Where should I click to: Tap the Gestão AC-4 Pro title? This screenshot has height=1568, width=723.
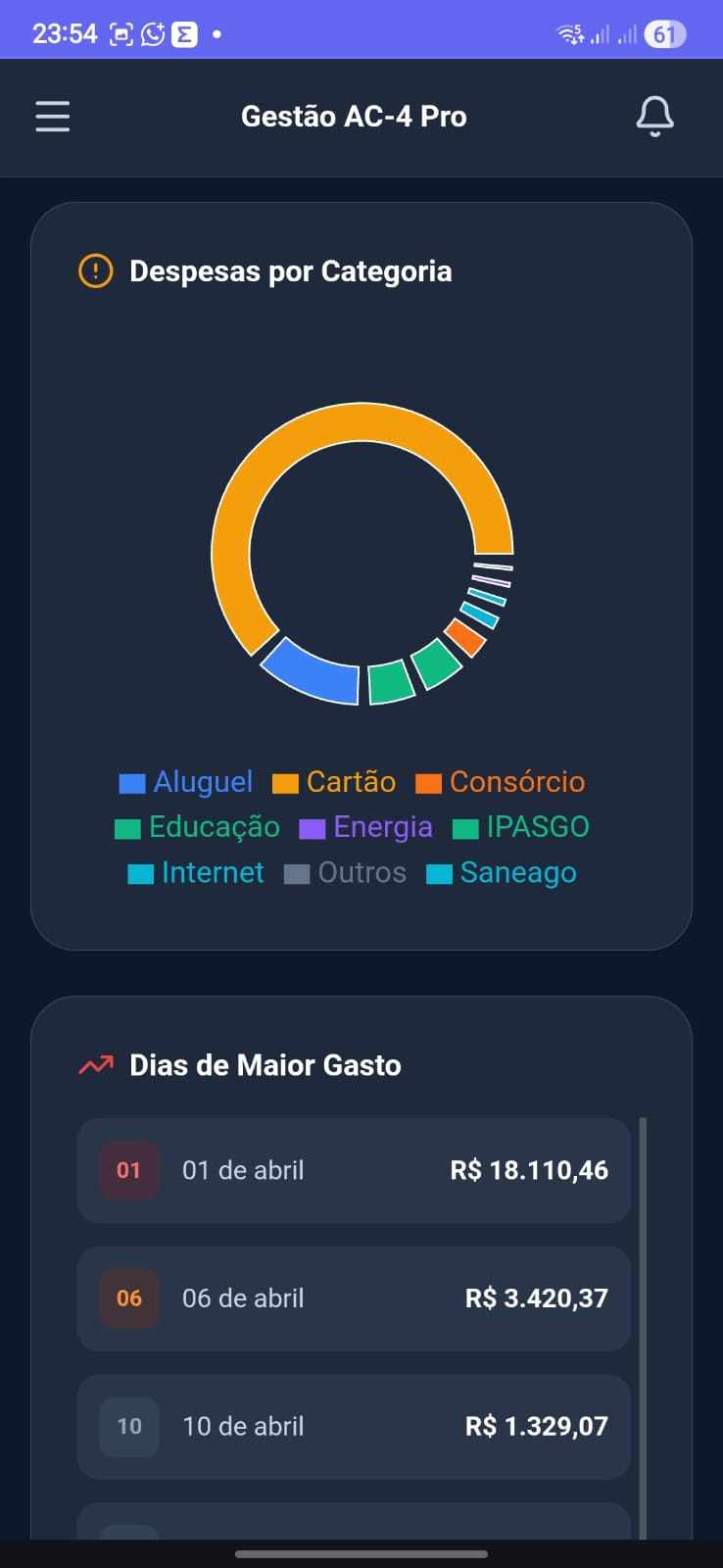tap(355, 116)
